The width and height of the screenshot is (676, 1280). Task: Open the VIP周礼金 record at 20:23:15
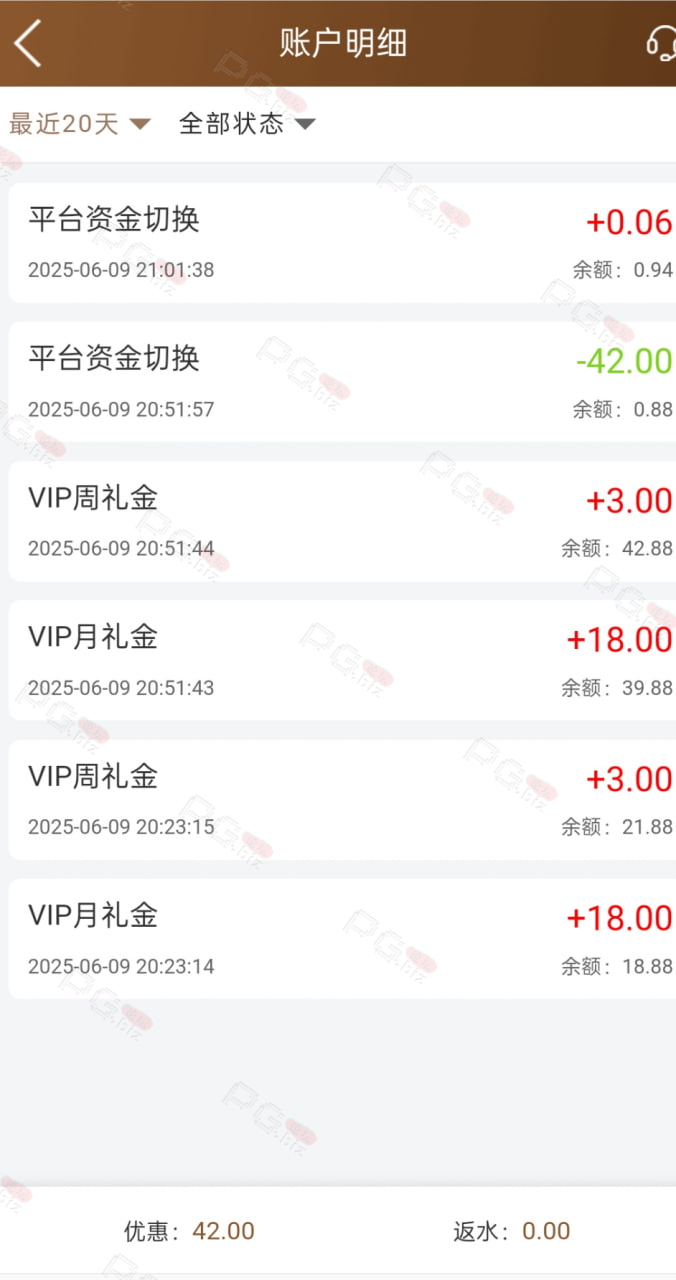coord(342,800)
